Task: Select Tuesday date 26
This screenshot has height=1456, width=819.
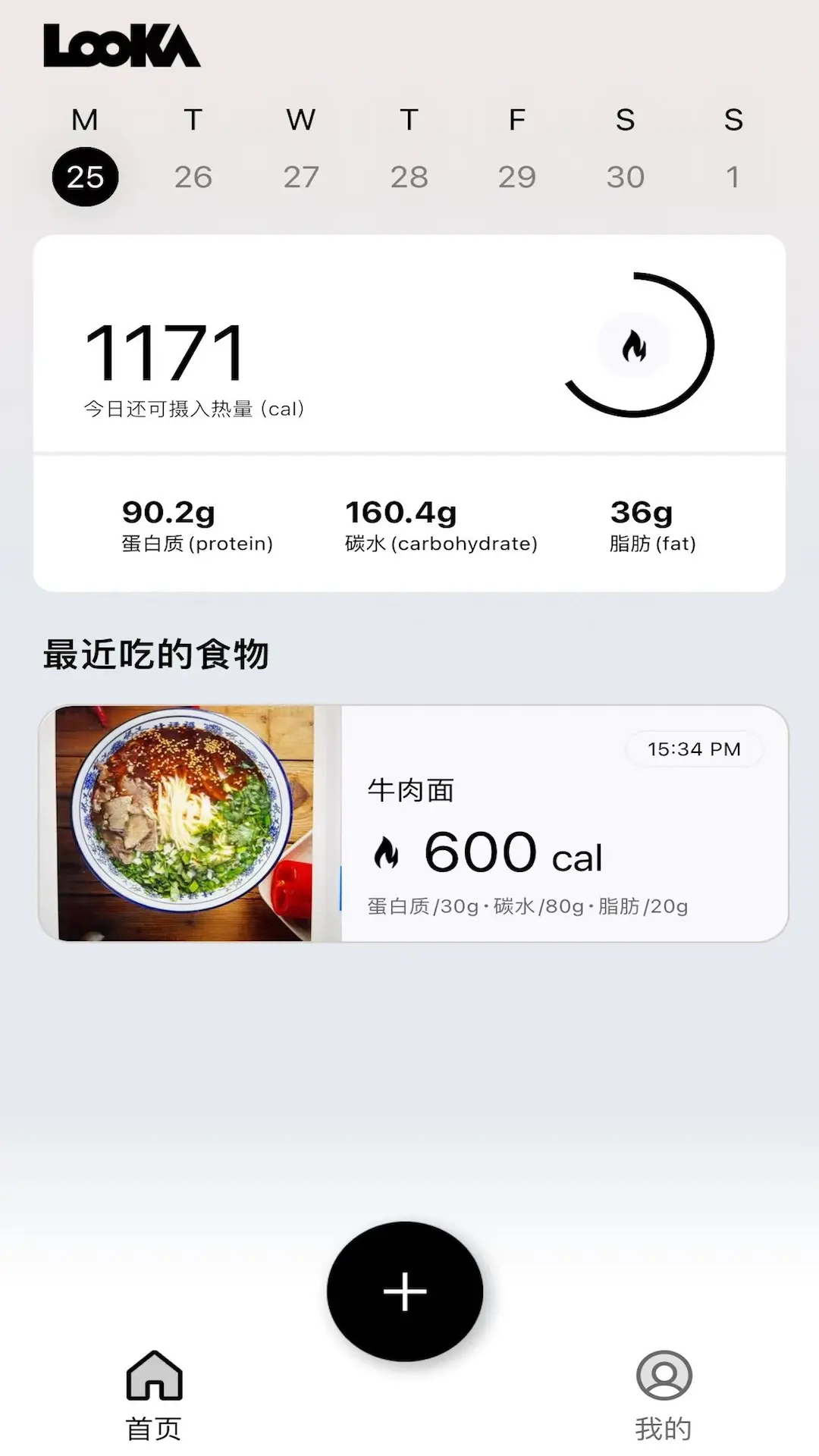Action: tap(193, 176)
